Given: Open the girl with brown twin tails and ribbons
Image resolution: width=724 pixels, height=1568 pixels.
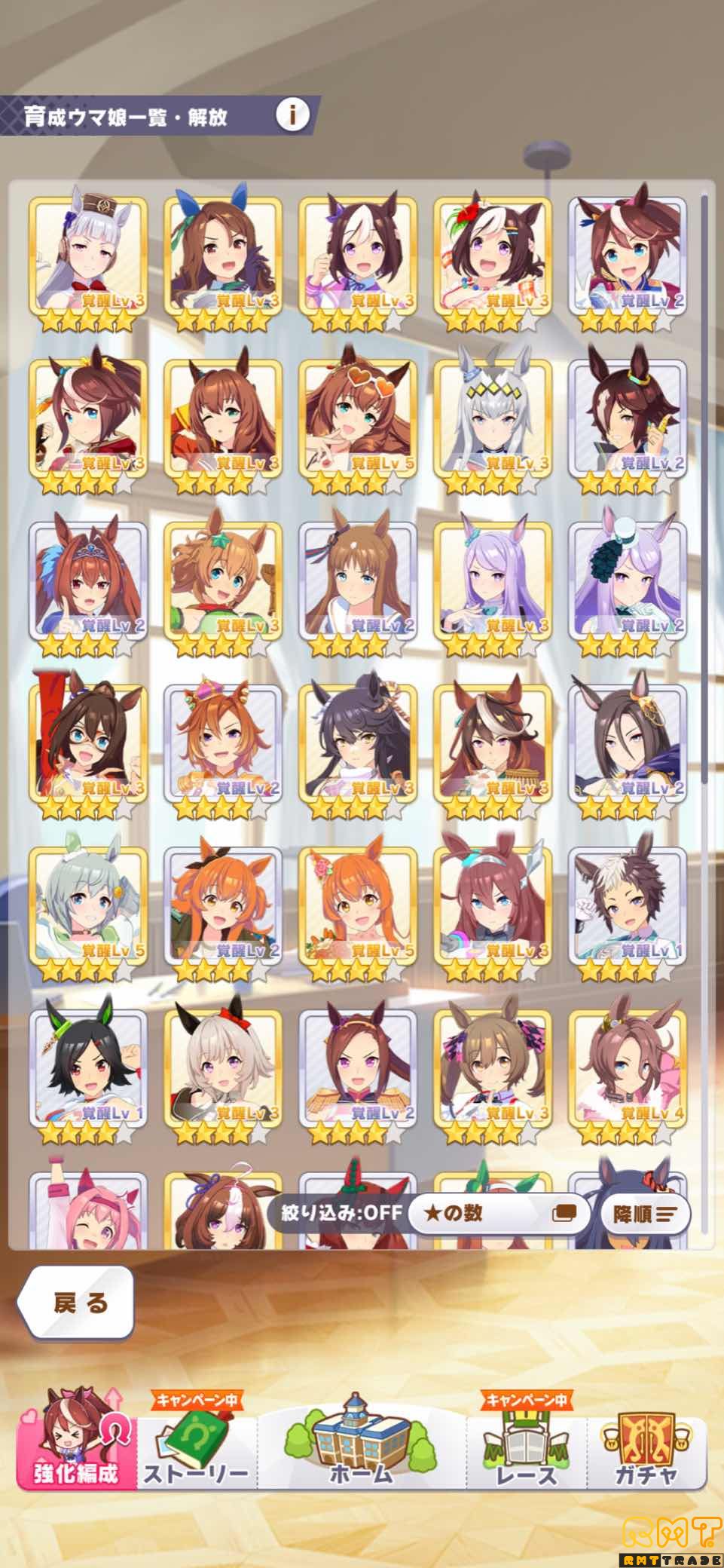Looking at the screenshot, I should click(493, 1069).
